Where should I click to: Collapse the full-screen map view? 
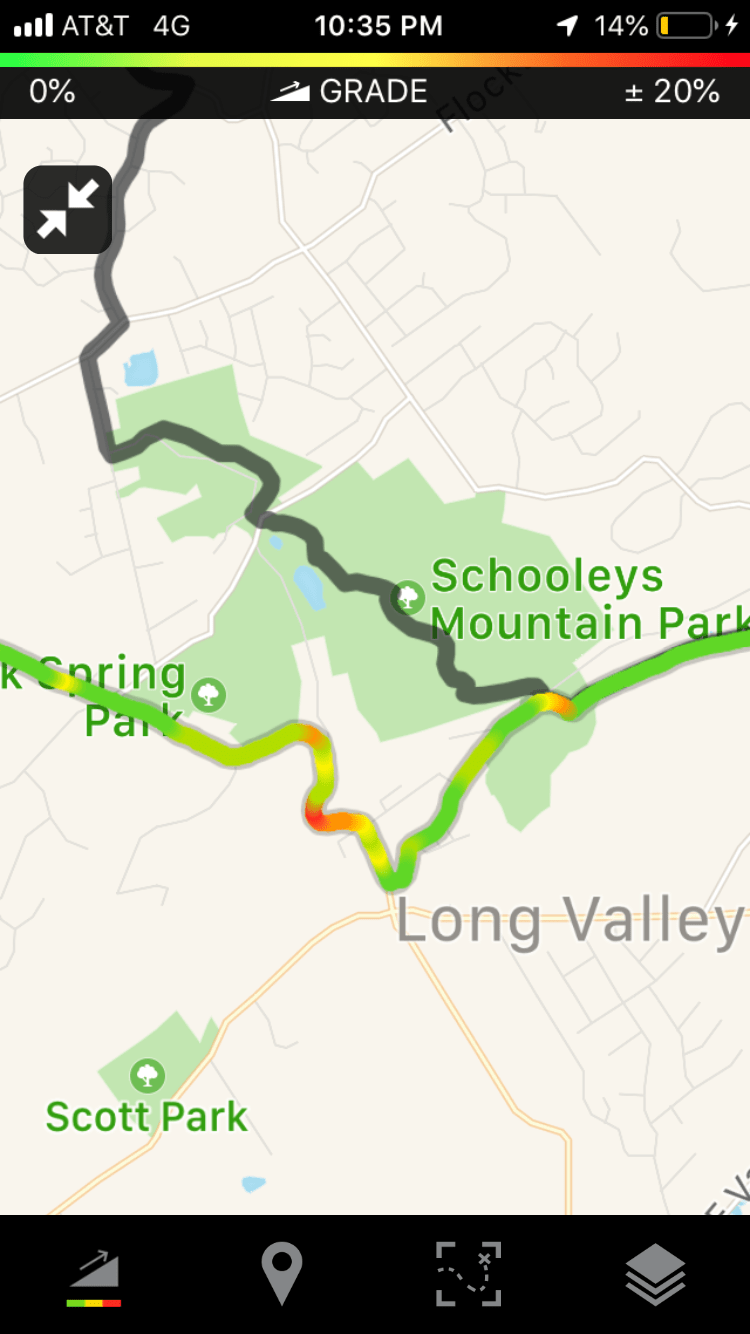[67, 209]
